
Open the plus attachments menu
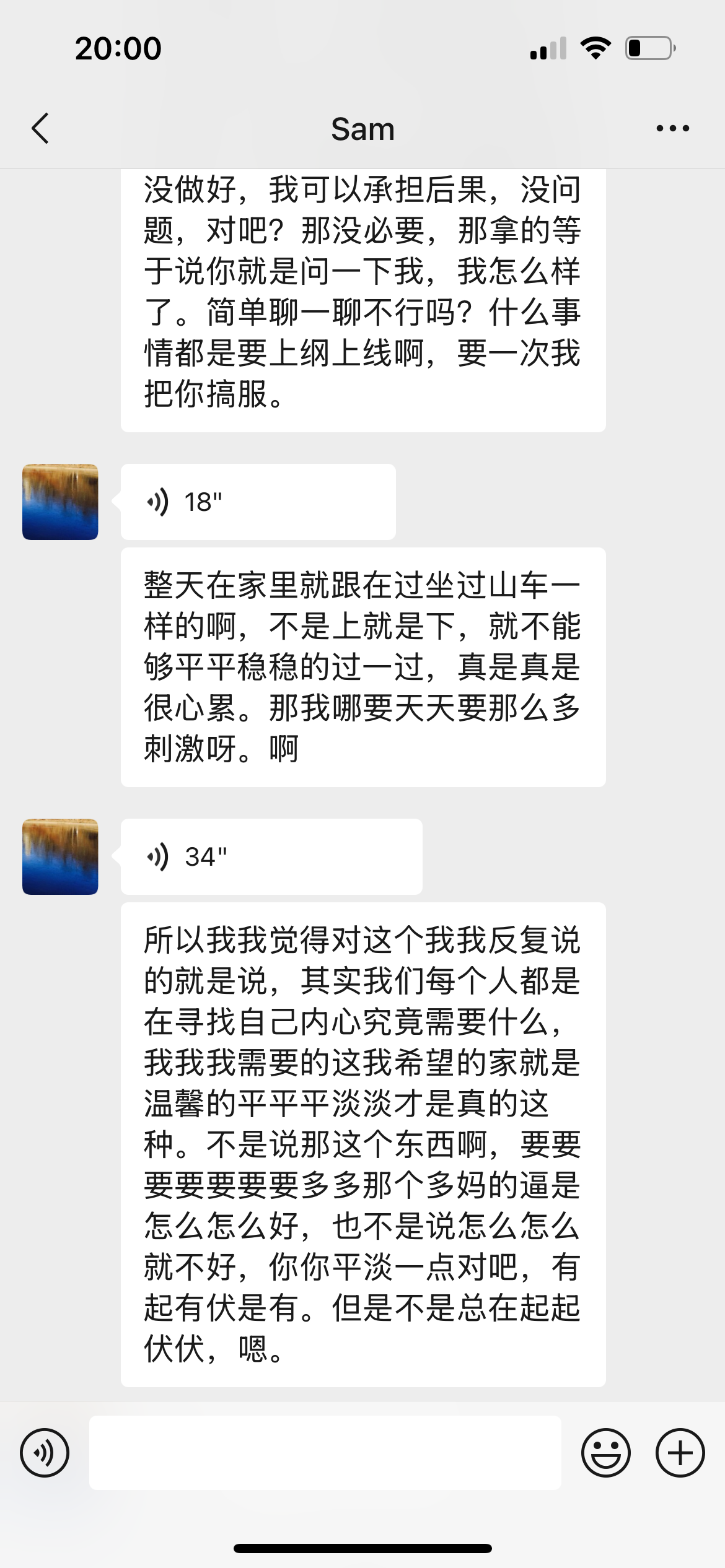[680, 1452]
